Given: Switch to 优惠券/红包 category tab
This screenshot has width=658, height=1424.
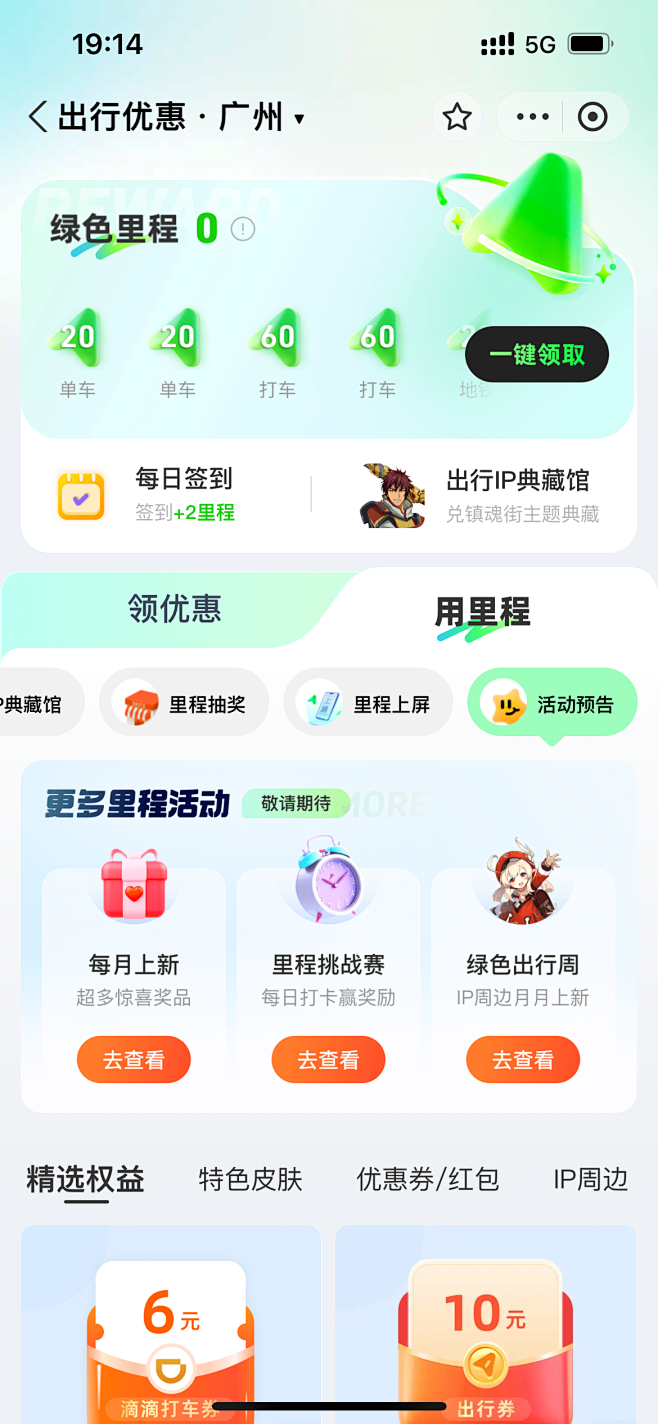Looking at the screenshot, I should point(428,1180).
